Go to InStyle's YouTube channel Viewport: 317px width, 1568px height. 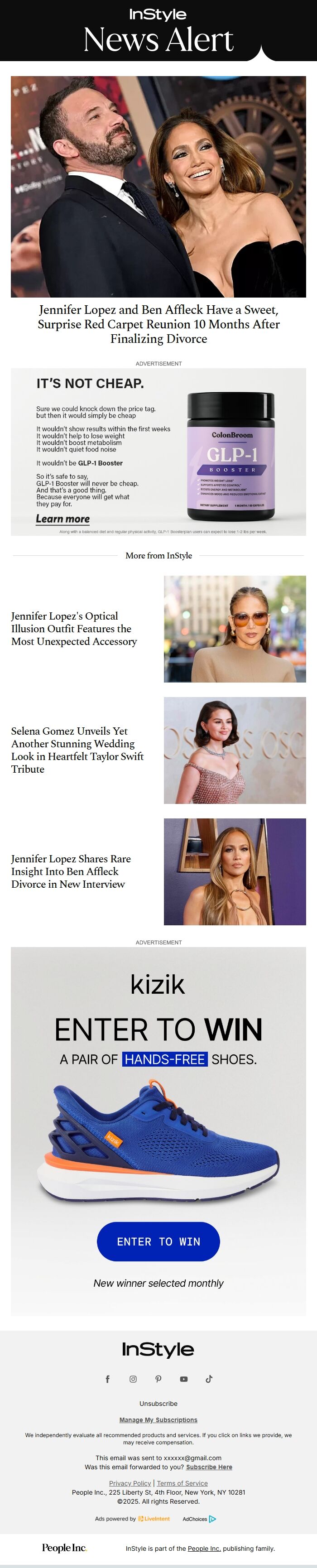pyautogui.click(x=184, y=1379)
